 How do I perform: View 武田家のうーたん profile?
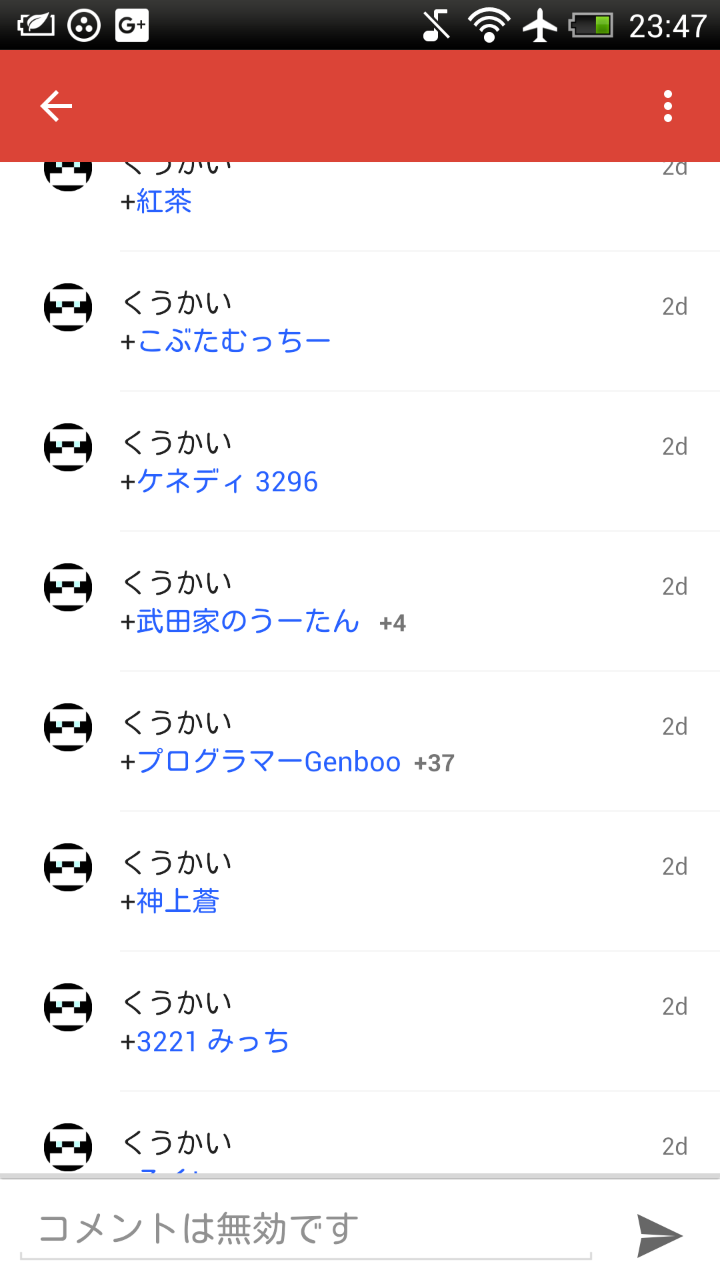(x=247, y=622)
